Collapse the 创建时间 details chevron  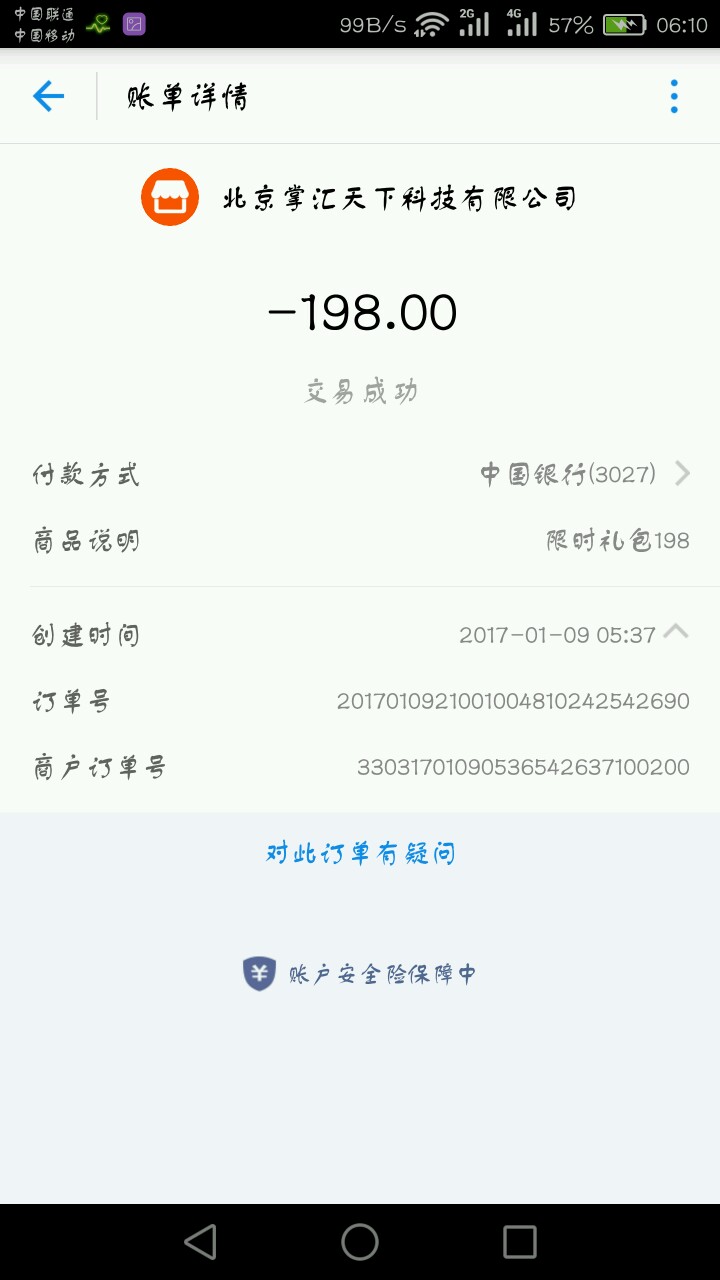(x=677, y=632)
